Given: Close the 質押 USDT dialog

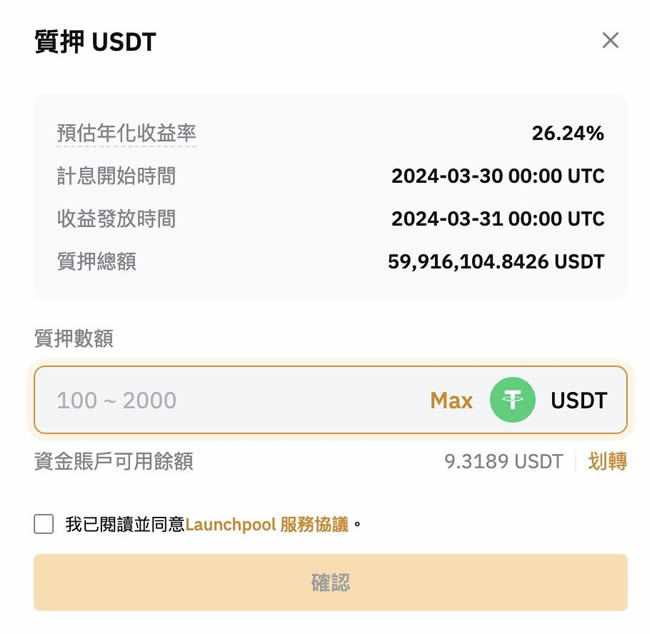Looking at the screenshot, I should coord(610,40).
